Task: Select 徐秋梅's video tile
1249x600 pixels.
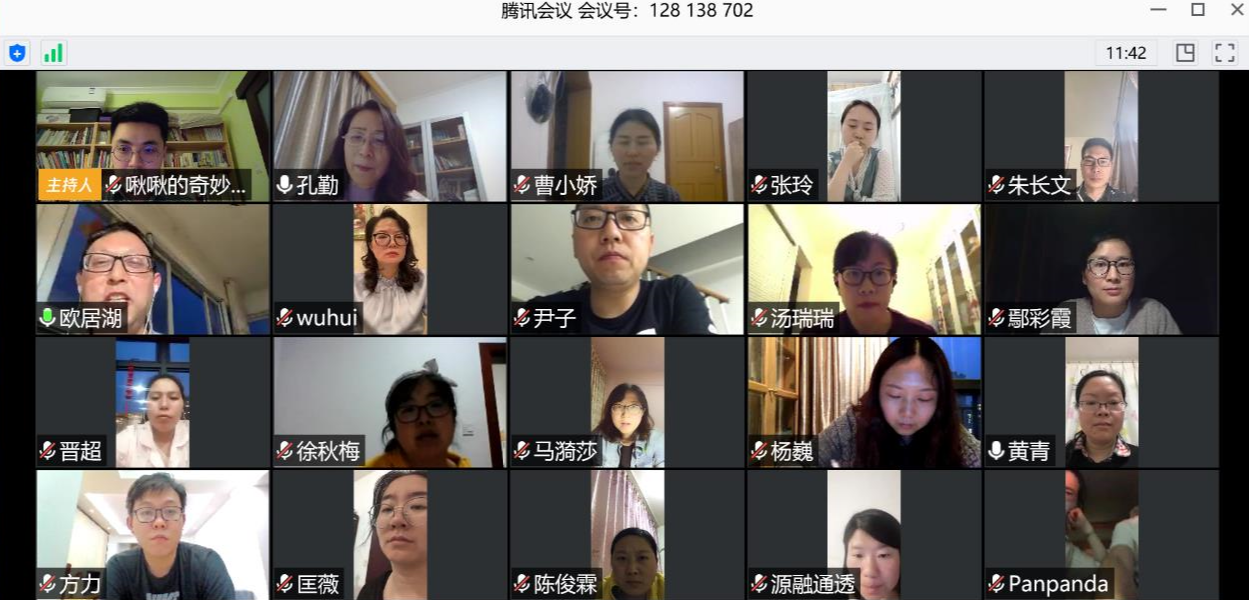Action: click(390, 401)
